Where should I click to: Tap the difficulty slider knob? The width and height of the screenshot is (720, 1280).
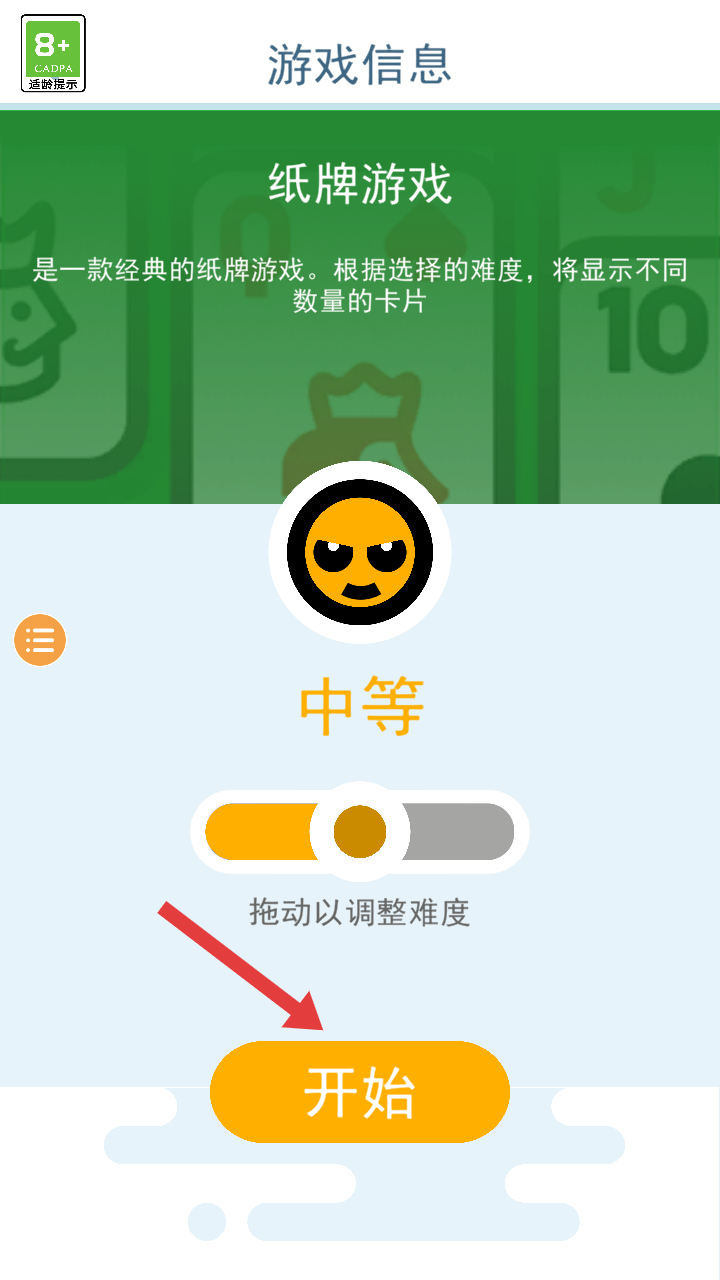click(x=360, y=831)
